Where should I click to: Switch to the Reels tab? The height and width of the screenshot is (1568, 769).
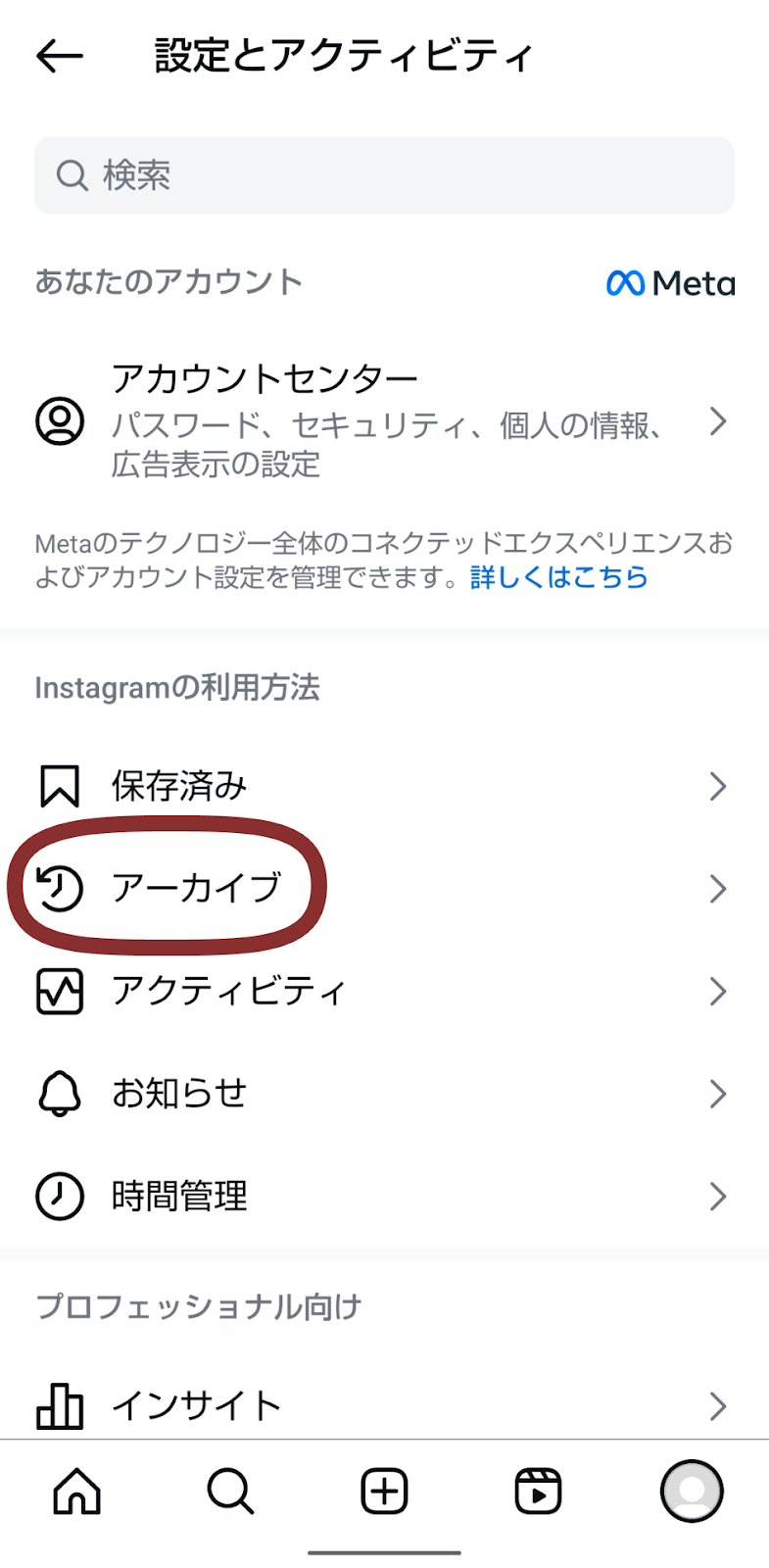tap(538, 1492)
